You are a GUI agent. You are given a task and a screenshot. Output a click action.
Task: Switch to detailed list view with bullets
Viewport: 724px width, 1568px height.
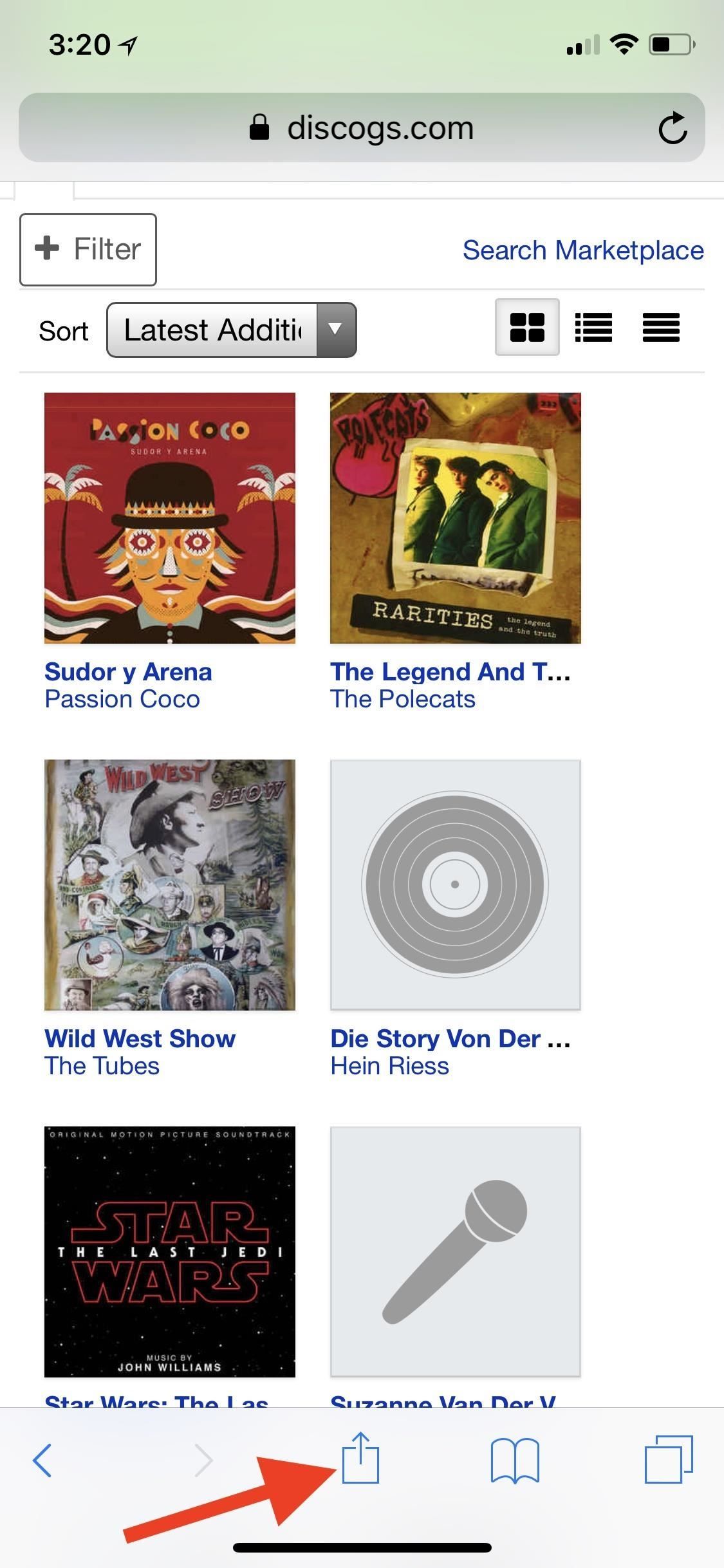[x=593, y=327]
